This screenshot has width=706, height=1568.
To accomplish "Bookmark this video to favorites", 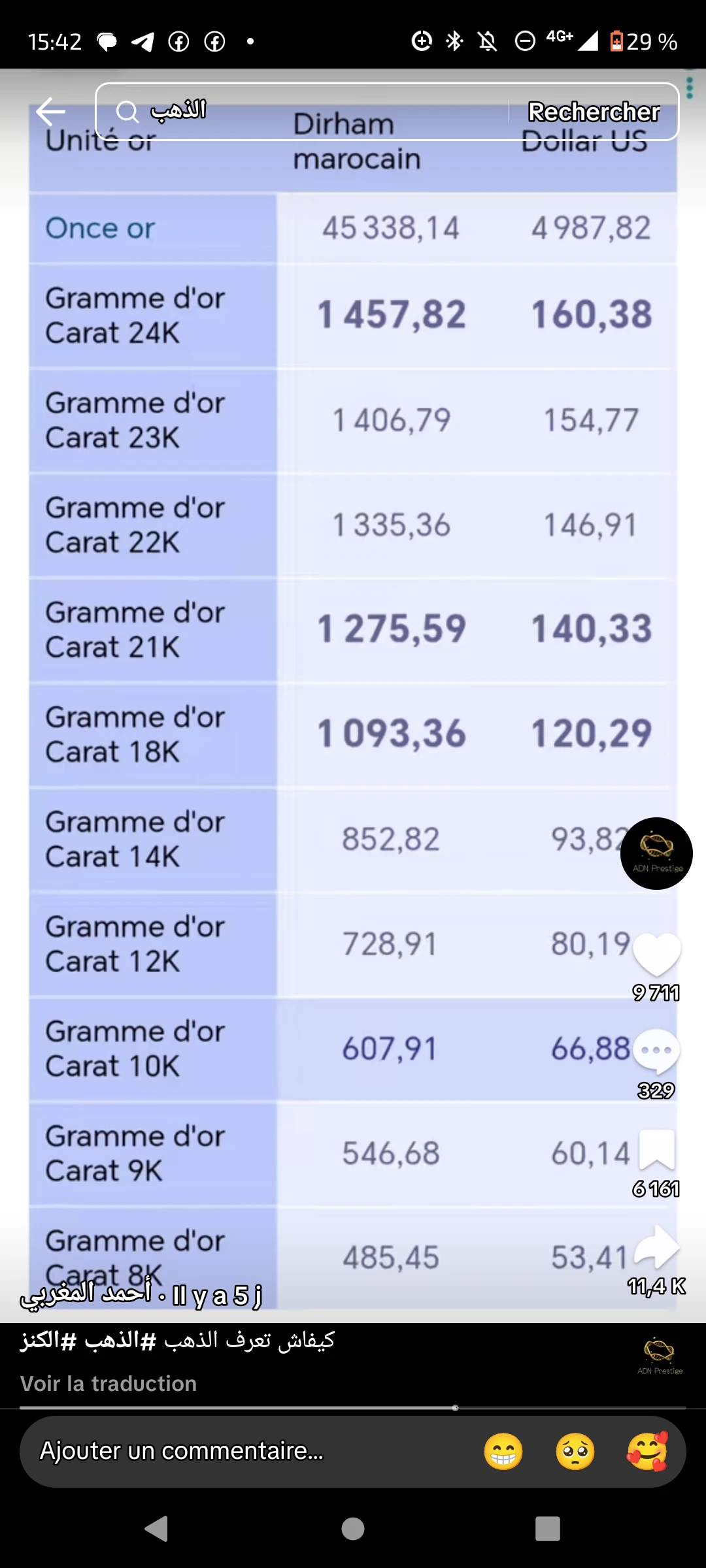I will (656, 1150).
